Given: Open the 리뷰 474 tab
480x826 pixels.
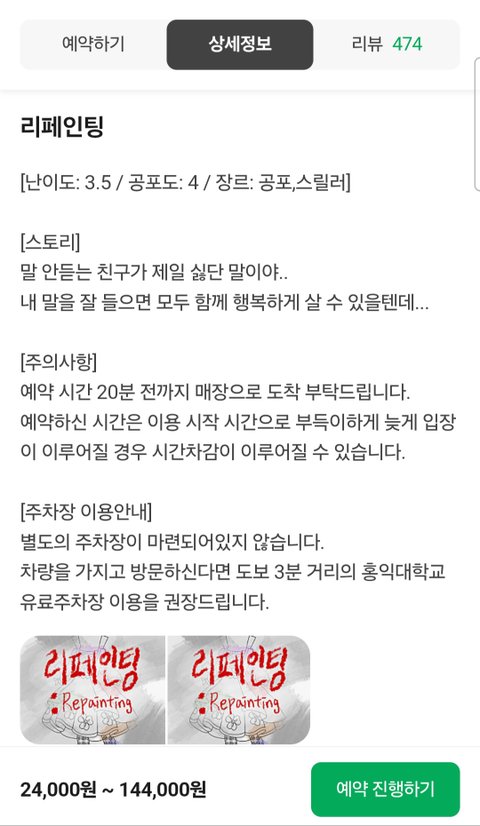Looking at the screenshot, I should [x=386, y=44].
